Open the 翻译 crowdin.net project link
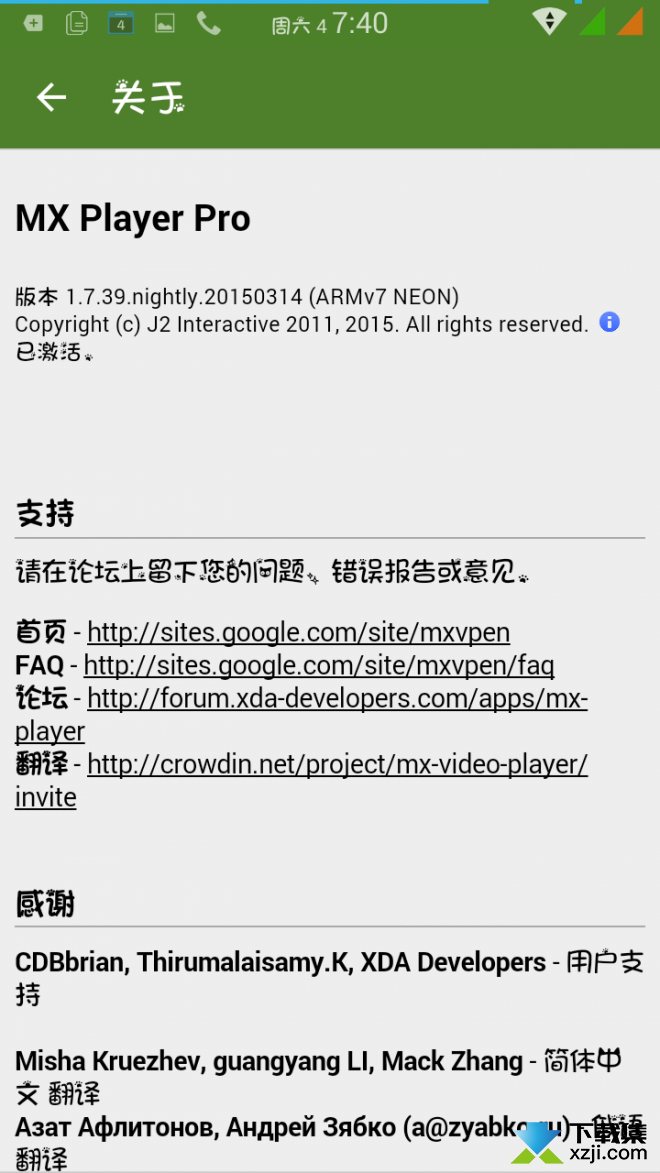 click(x=302, y=780)
